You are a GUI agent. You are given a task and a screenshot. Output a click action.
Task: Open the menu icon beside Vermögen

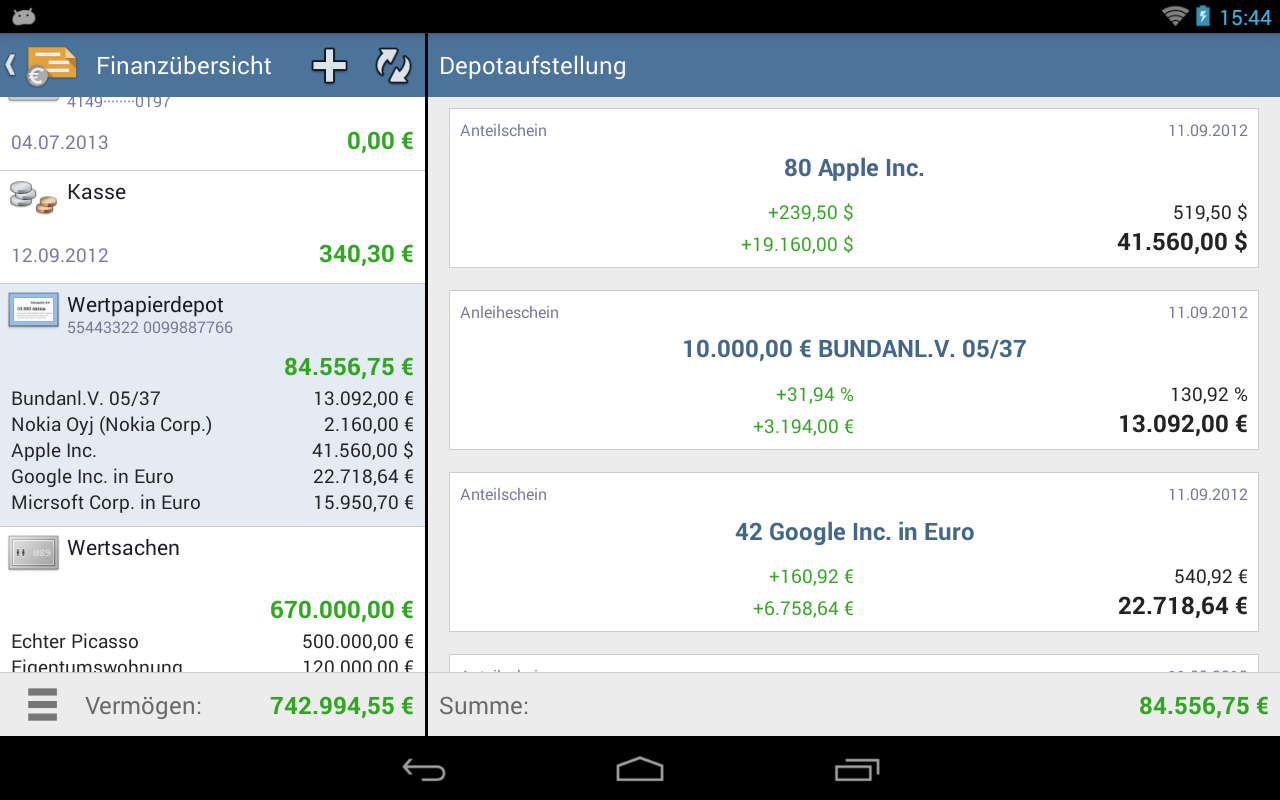point(42,705)
